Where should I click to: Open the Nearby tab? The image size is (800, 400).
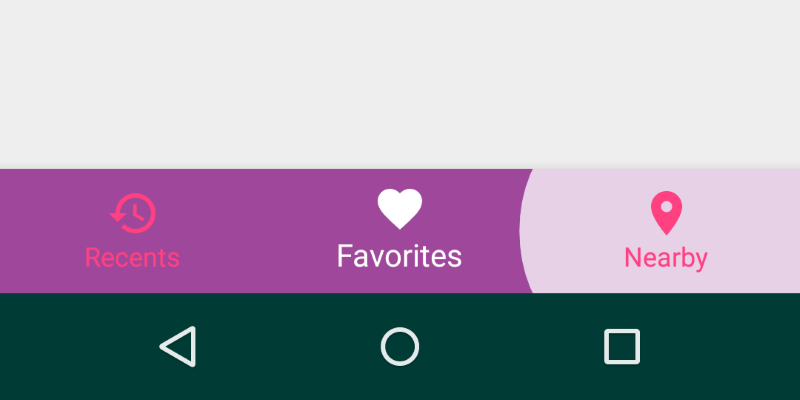pyautogui.click(x=666, y=231)
